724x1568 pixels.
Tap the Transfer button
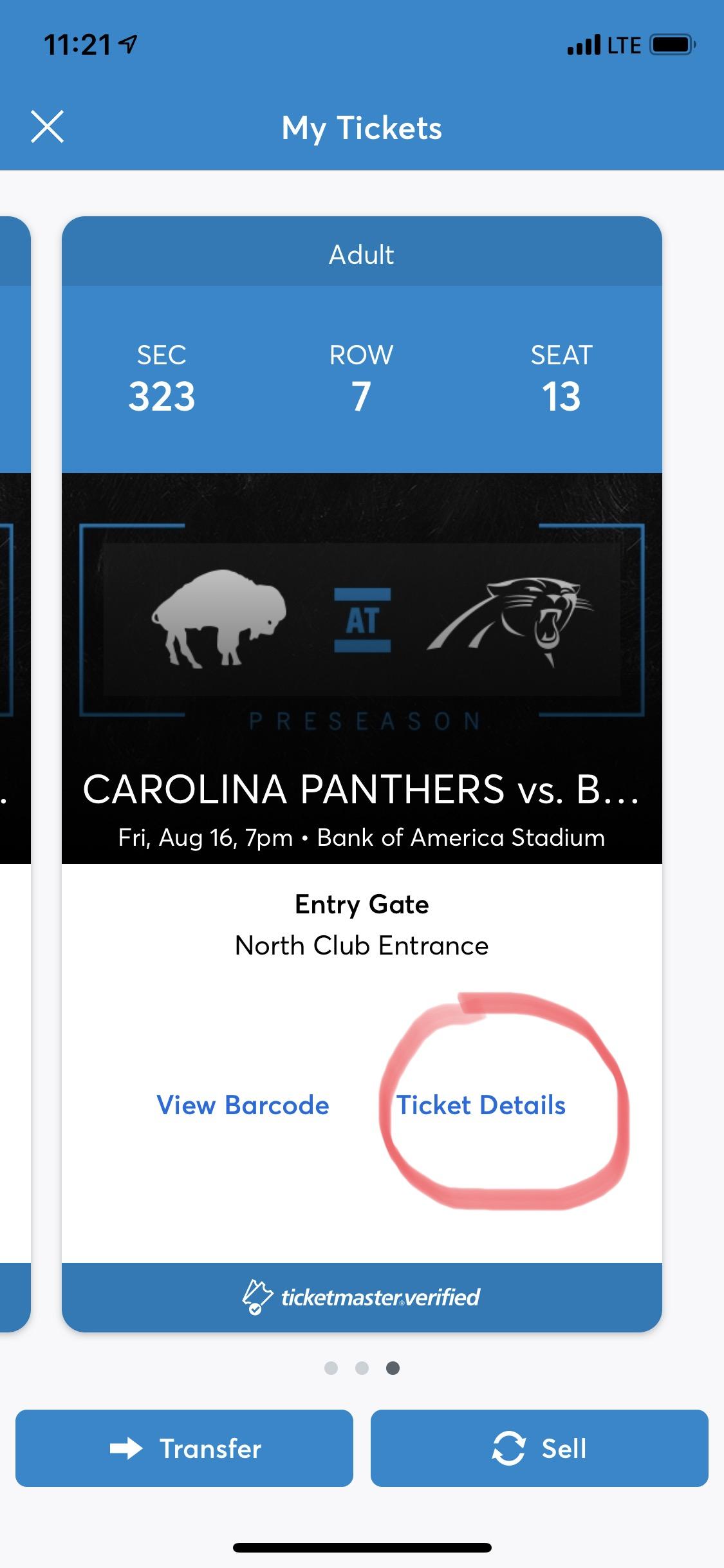coord(184,1448)
